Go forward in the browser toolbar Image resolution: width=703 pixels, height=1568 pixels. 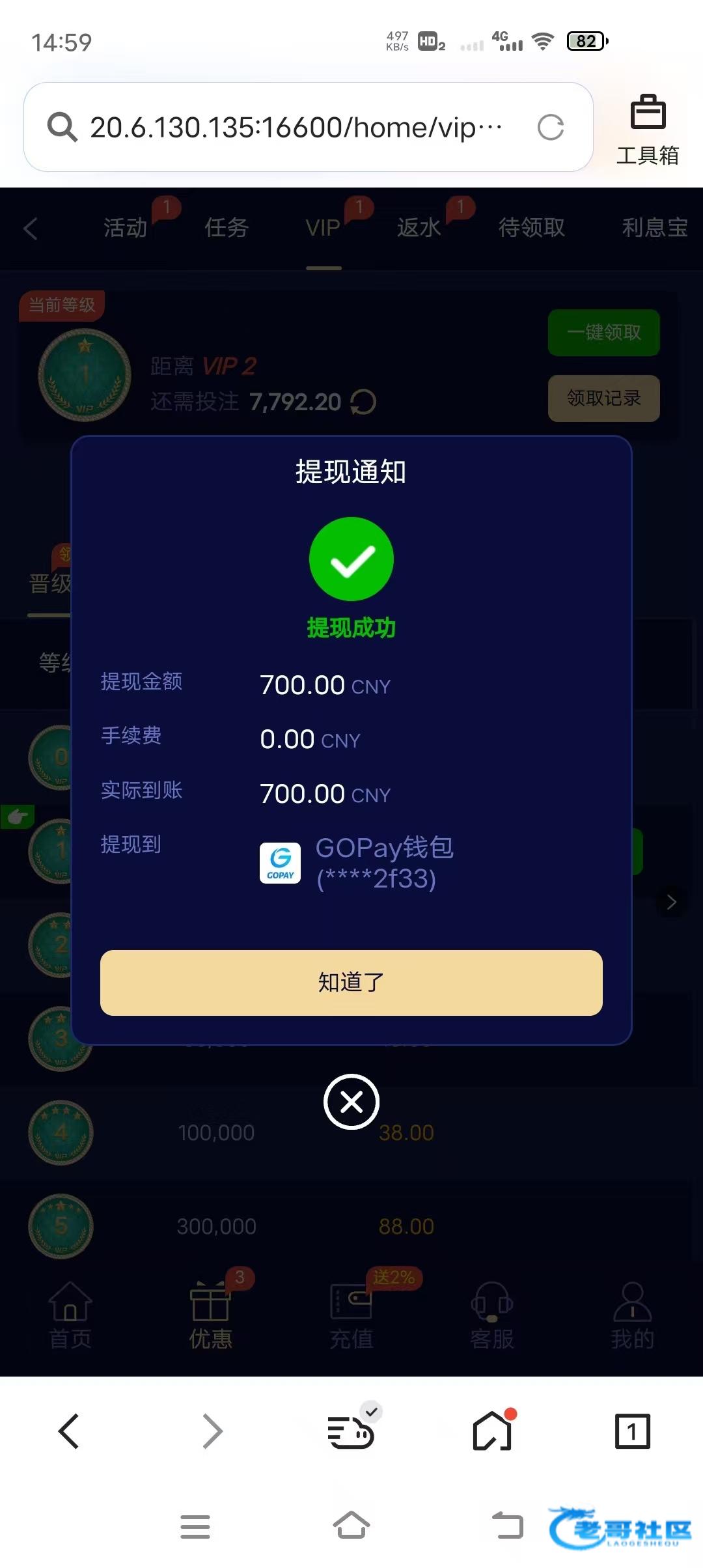click(212, 1431)
